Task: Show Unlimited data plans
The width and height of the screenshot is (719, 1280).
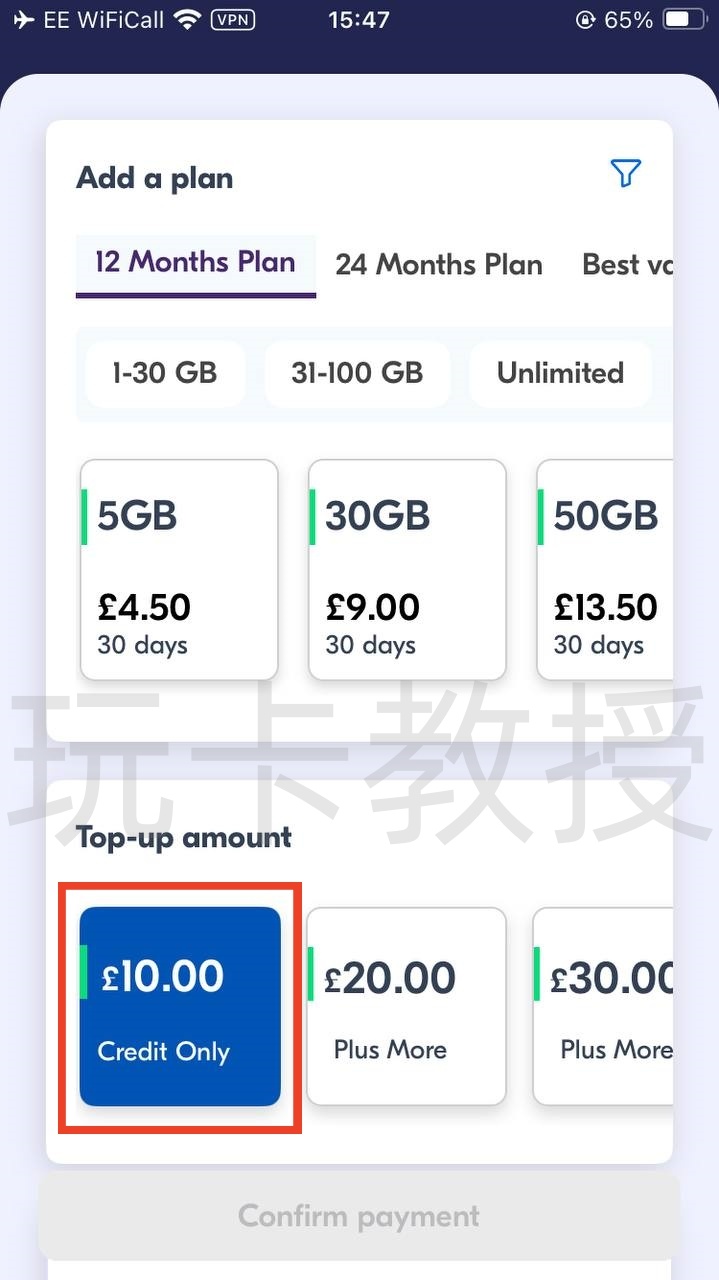Action: pos(560,374)
